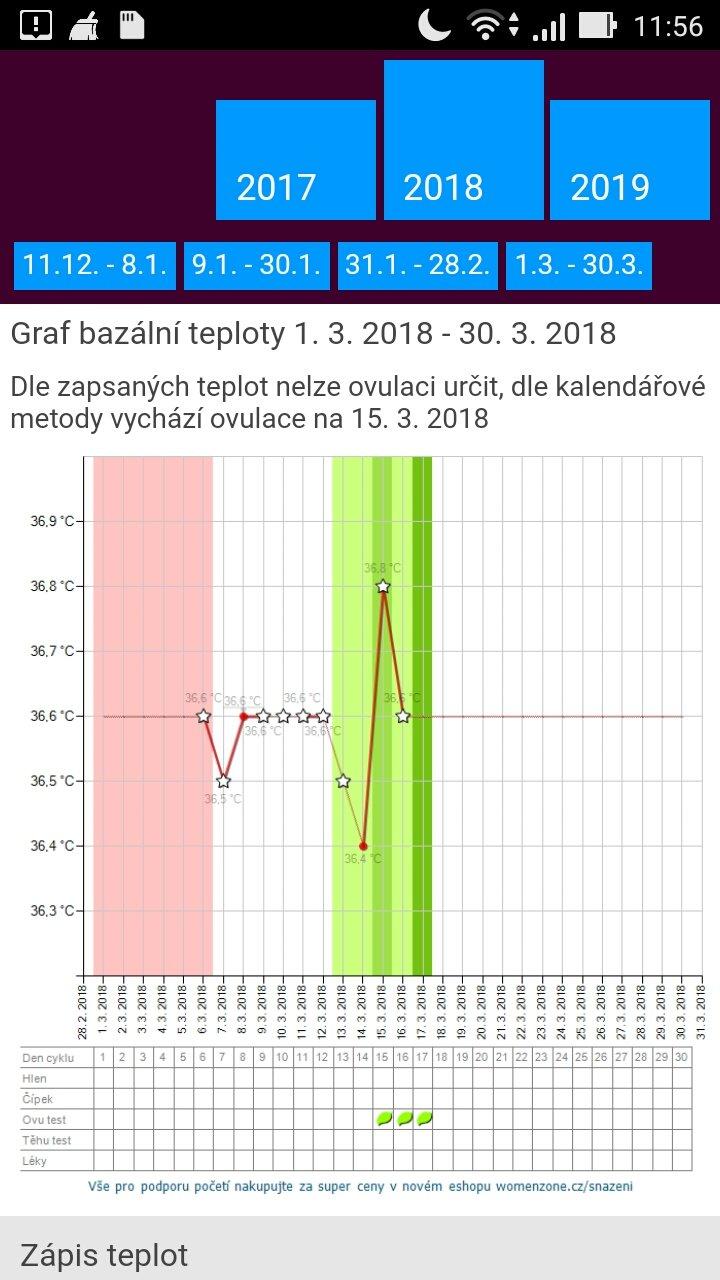The height and width of the screenshot is (1280, 720).
Task: View cycle 31.1. - 28.2.
Action: point(417,266)
